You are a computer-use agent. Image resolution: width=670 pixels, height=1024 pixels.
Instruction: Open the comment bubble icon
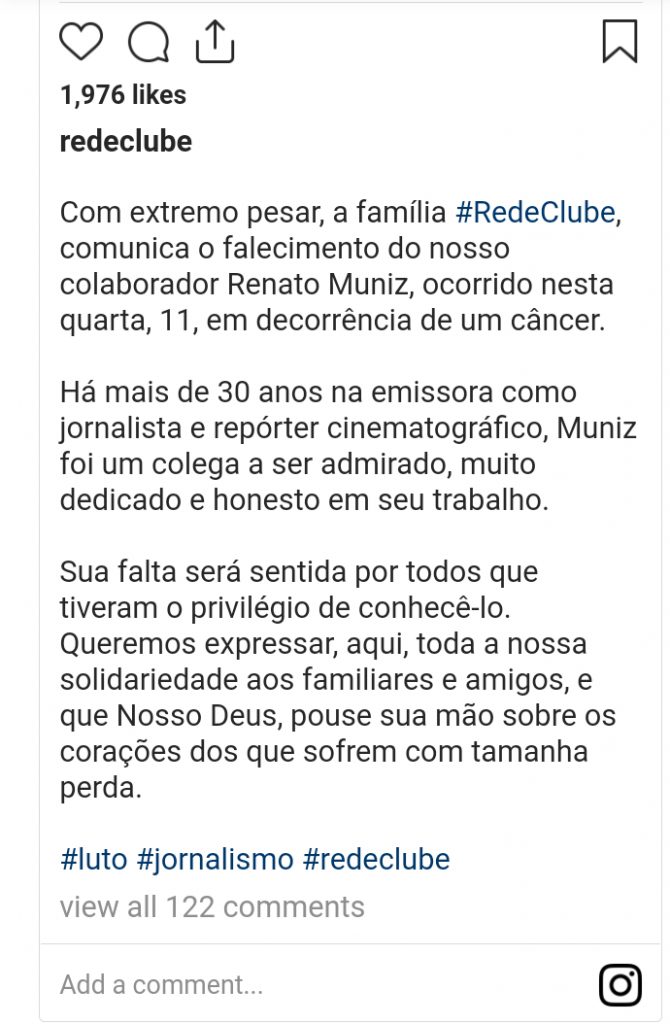149,42
